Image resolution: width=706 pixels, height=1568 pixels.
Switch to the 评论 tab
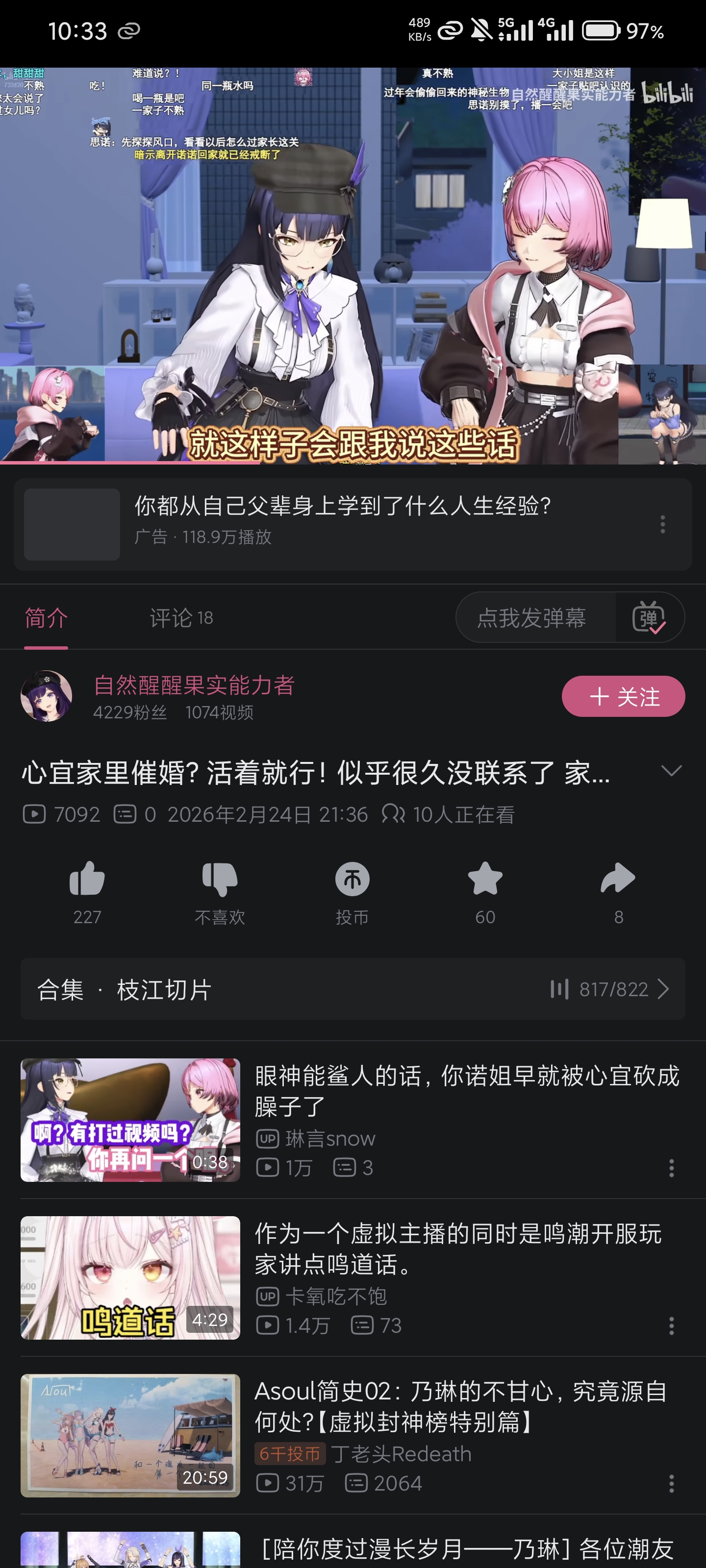click(181, 618)
